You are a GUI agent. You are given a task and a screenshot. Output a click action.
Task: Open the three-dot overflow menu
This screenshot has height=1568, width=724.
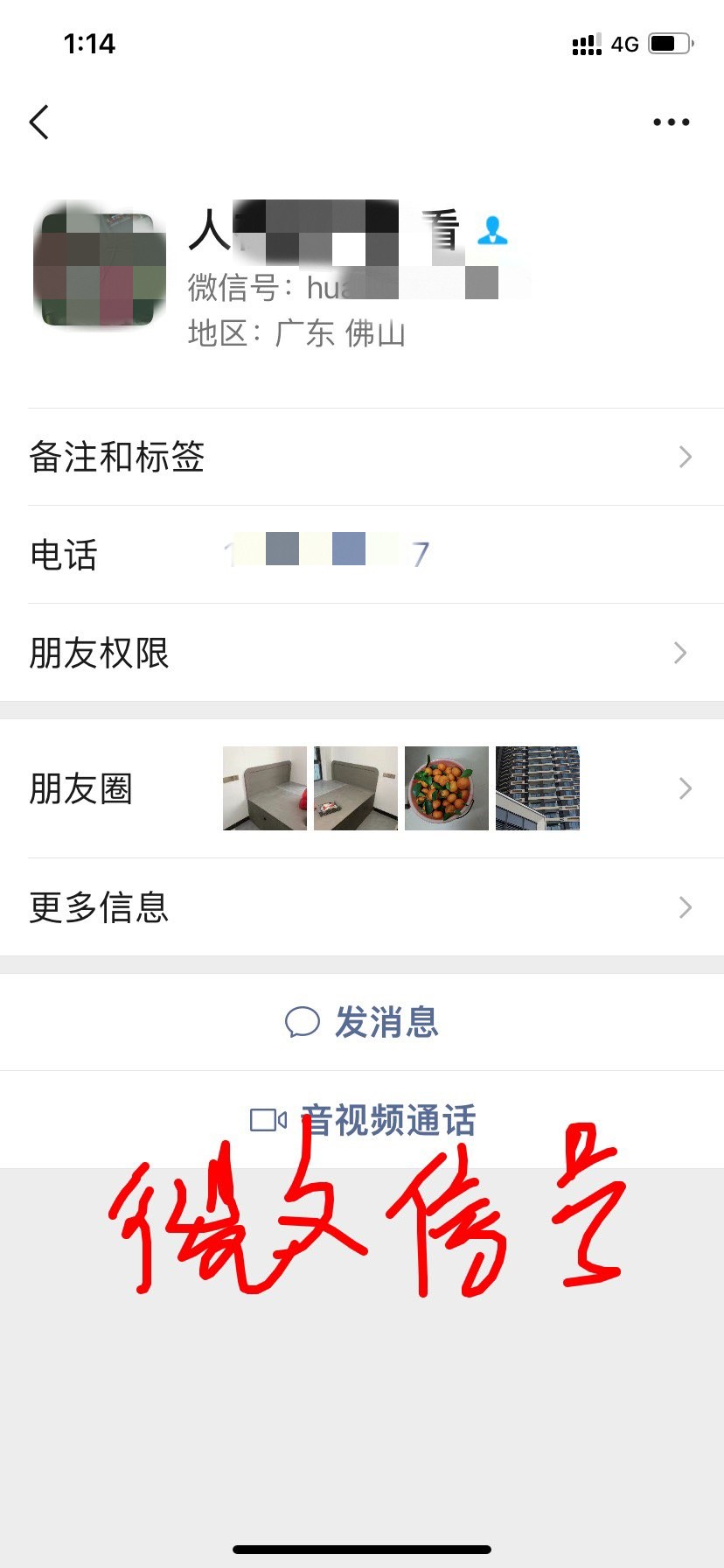pos(671,122)
